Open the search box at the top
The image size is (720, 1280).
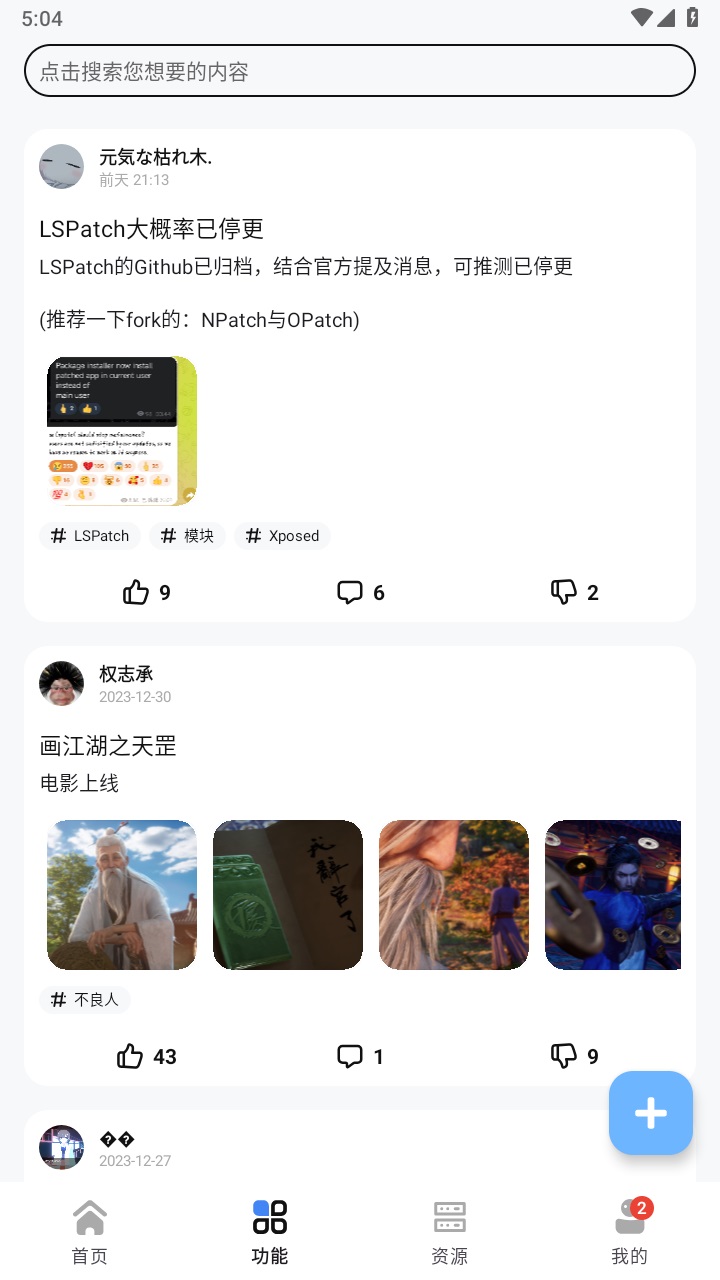click(359, 71)
